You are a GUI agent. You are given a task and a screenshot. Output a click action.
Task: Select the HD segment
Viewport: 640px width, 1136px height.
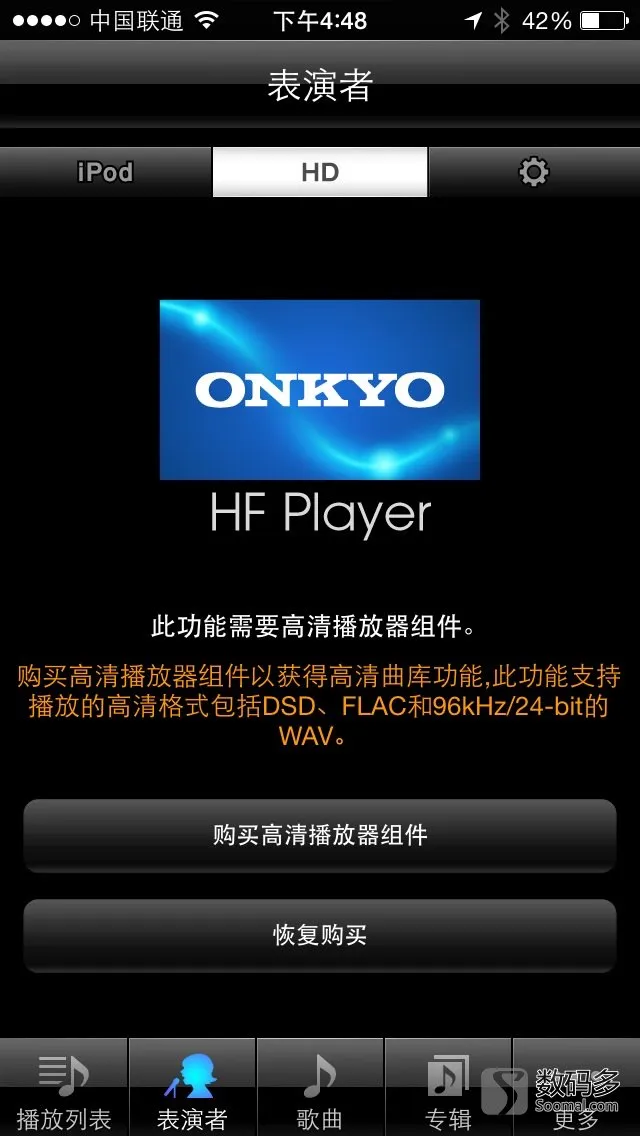tap(320, 172)
